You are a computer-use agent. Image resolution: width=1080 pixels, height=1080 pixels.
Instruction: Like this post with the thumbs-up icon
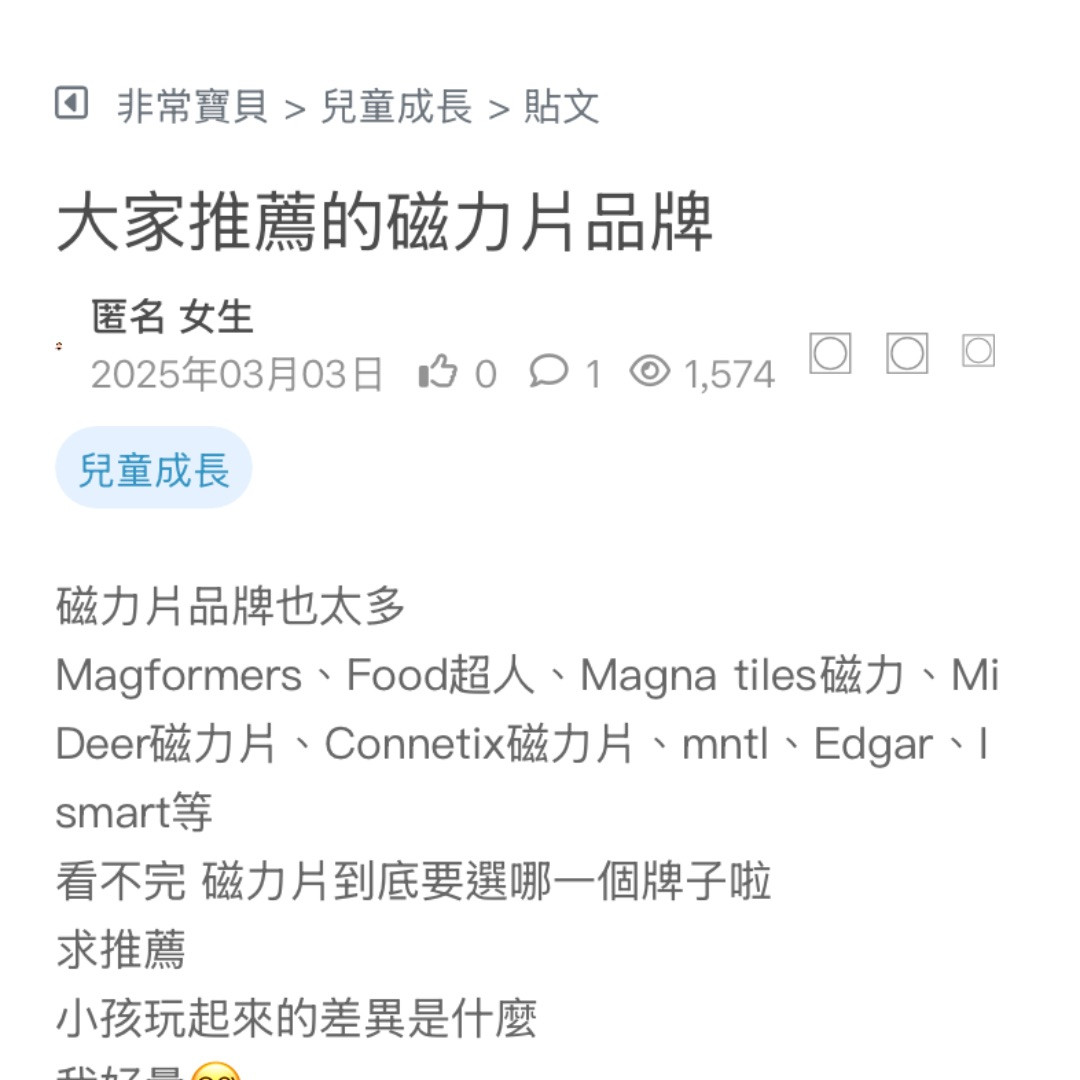point(437,373)
